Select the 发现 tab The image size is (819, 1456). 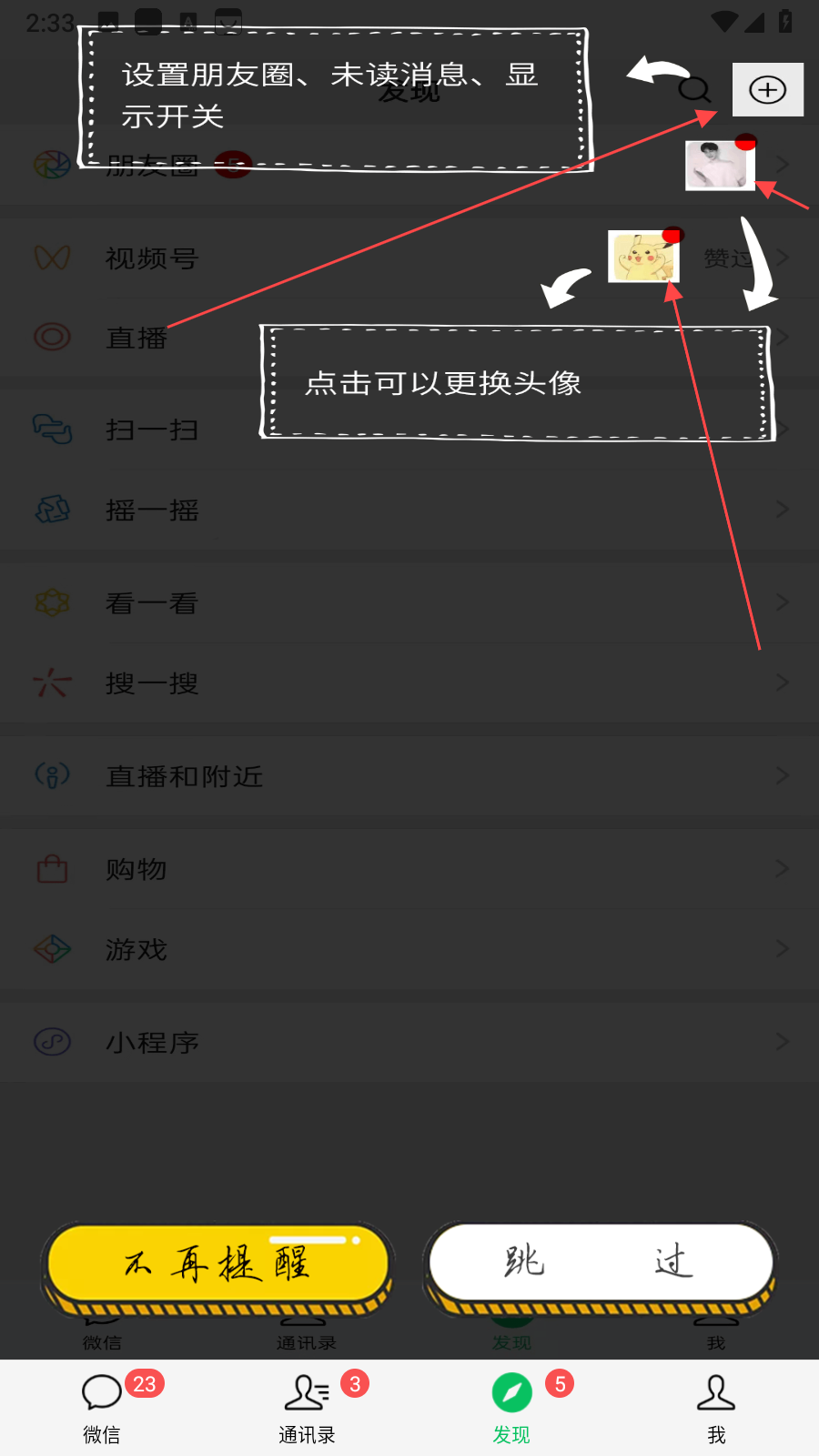pos(511,1407)
